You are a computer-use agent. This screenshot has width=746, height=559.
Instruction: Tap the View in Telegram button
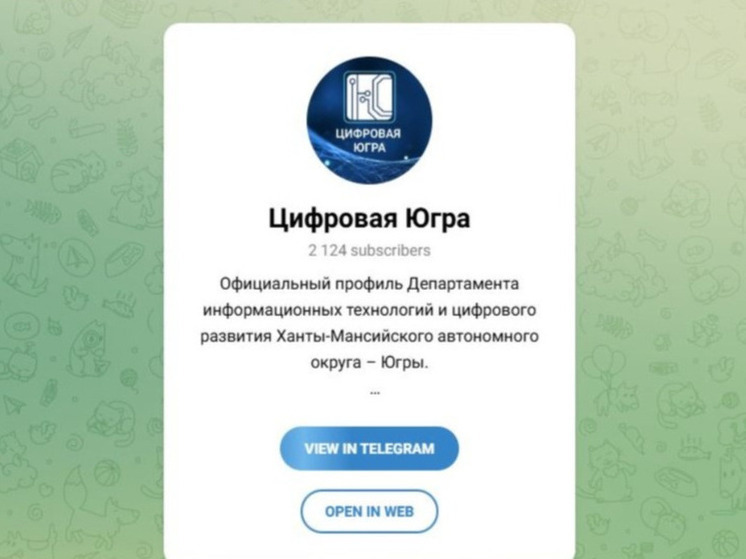369,448
